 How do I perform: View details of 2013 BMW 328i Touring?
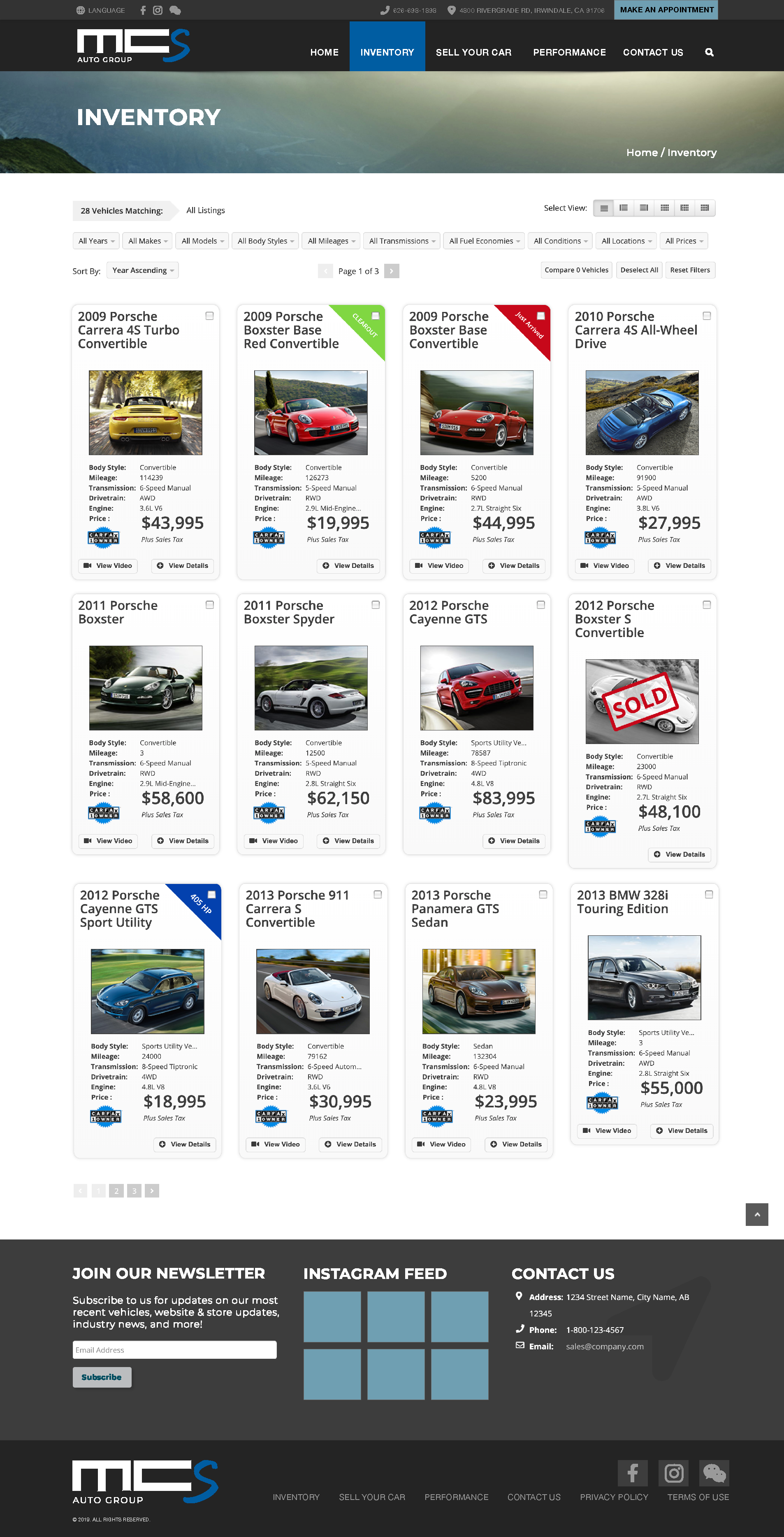(682, 1131)
